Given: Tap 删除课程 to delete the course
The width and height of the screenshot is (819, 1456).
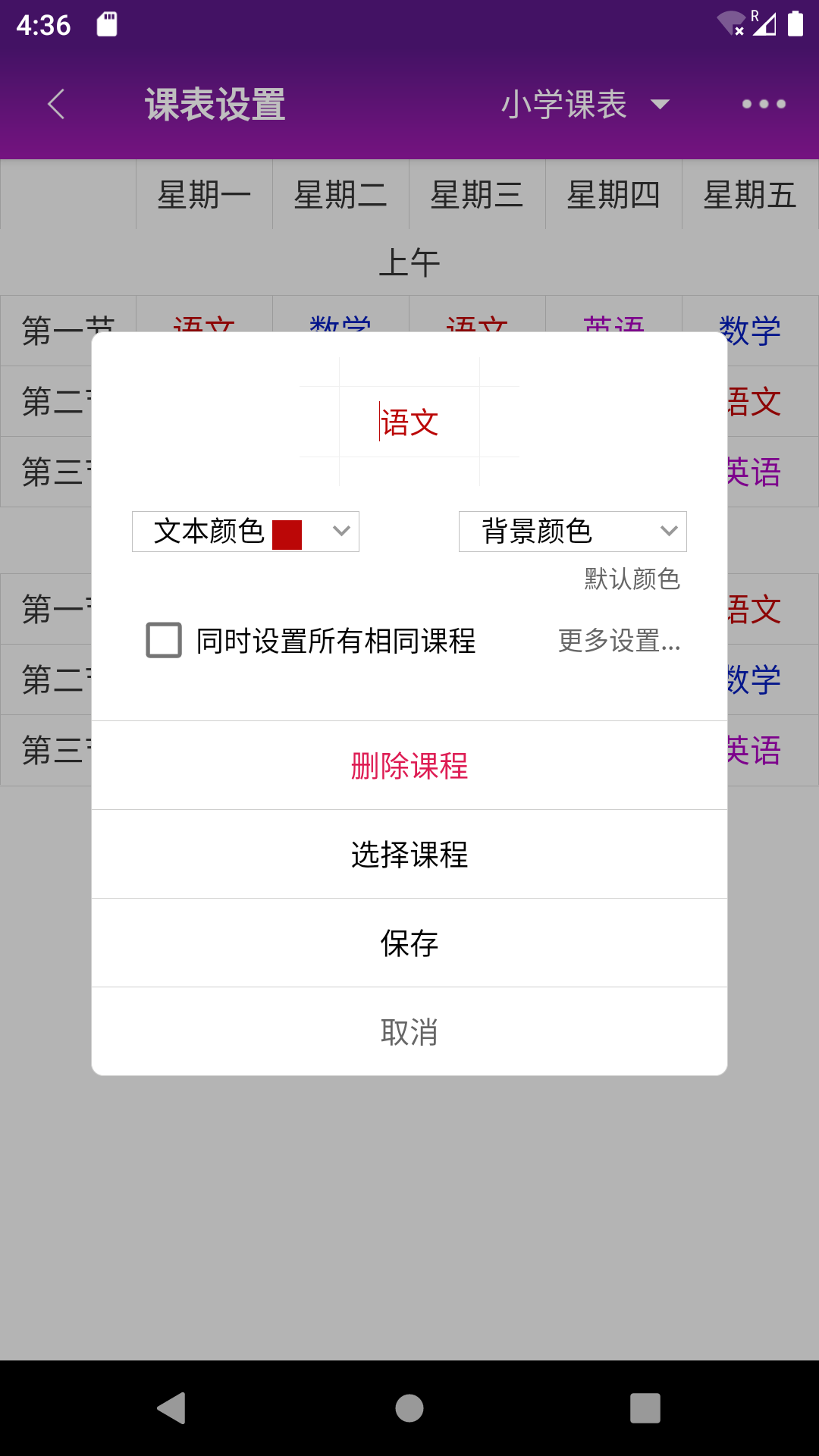Looking at the screenshot, I should (x=409, y=766).
